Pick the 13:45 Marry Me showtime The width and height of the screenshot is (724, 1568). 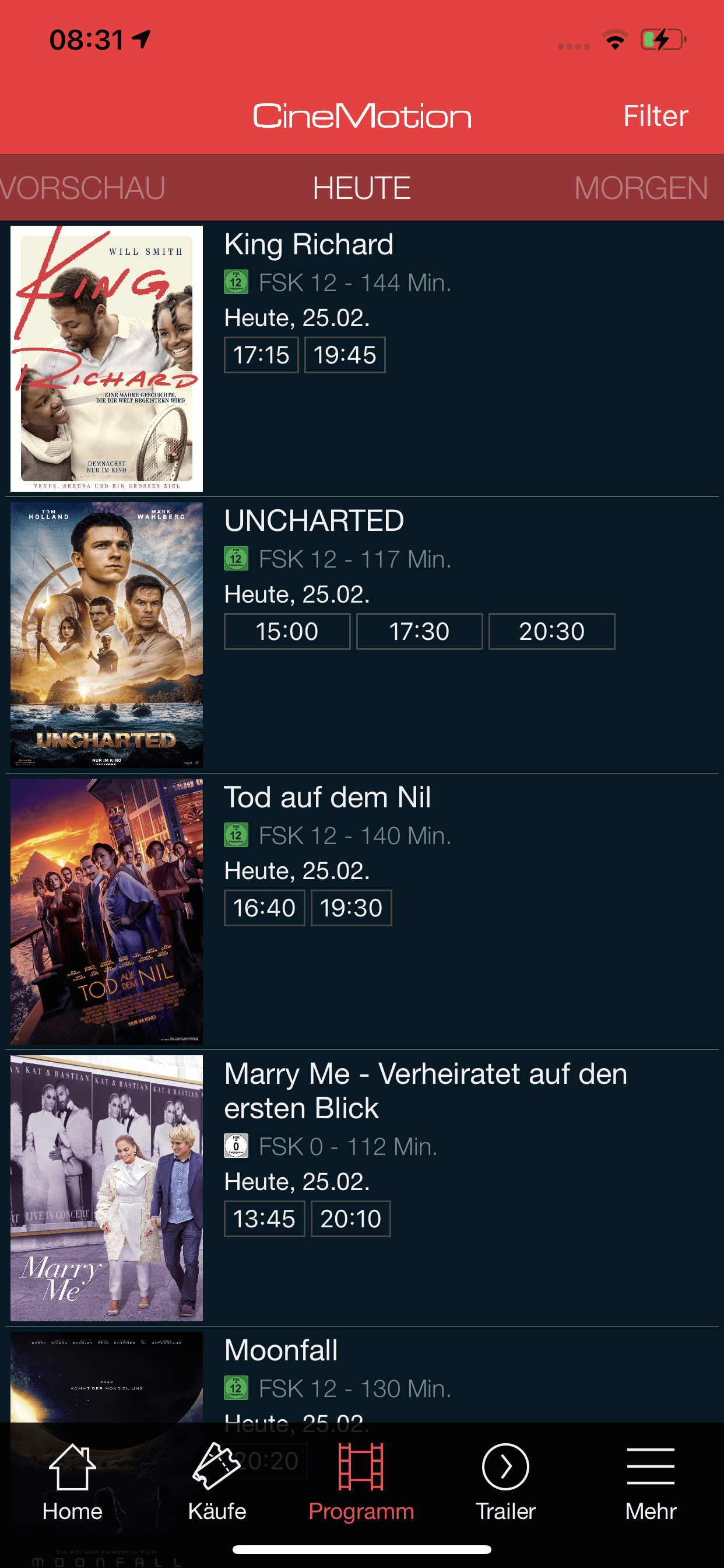click(x=264, y=1219)
